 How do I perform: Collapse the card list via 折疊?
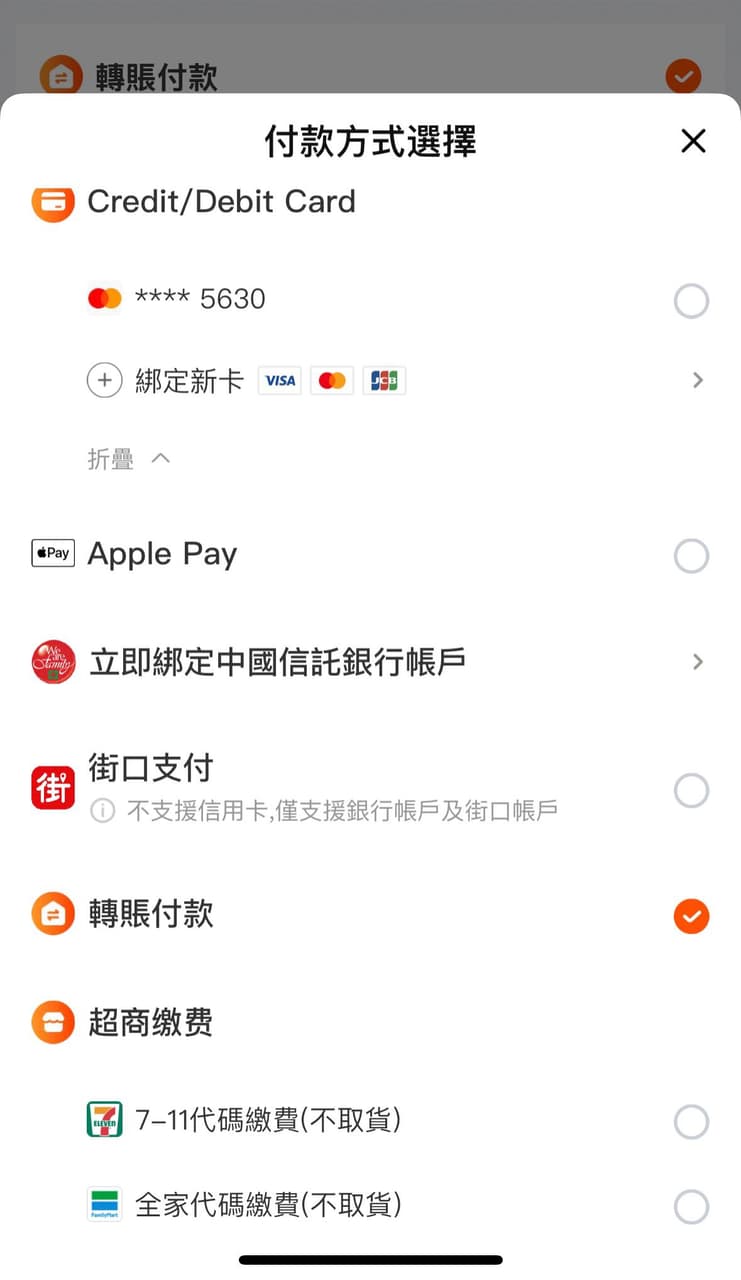coord(128,457)
